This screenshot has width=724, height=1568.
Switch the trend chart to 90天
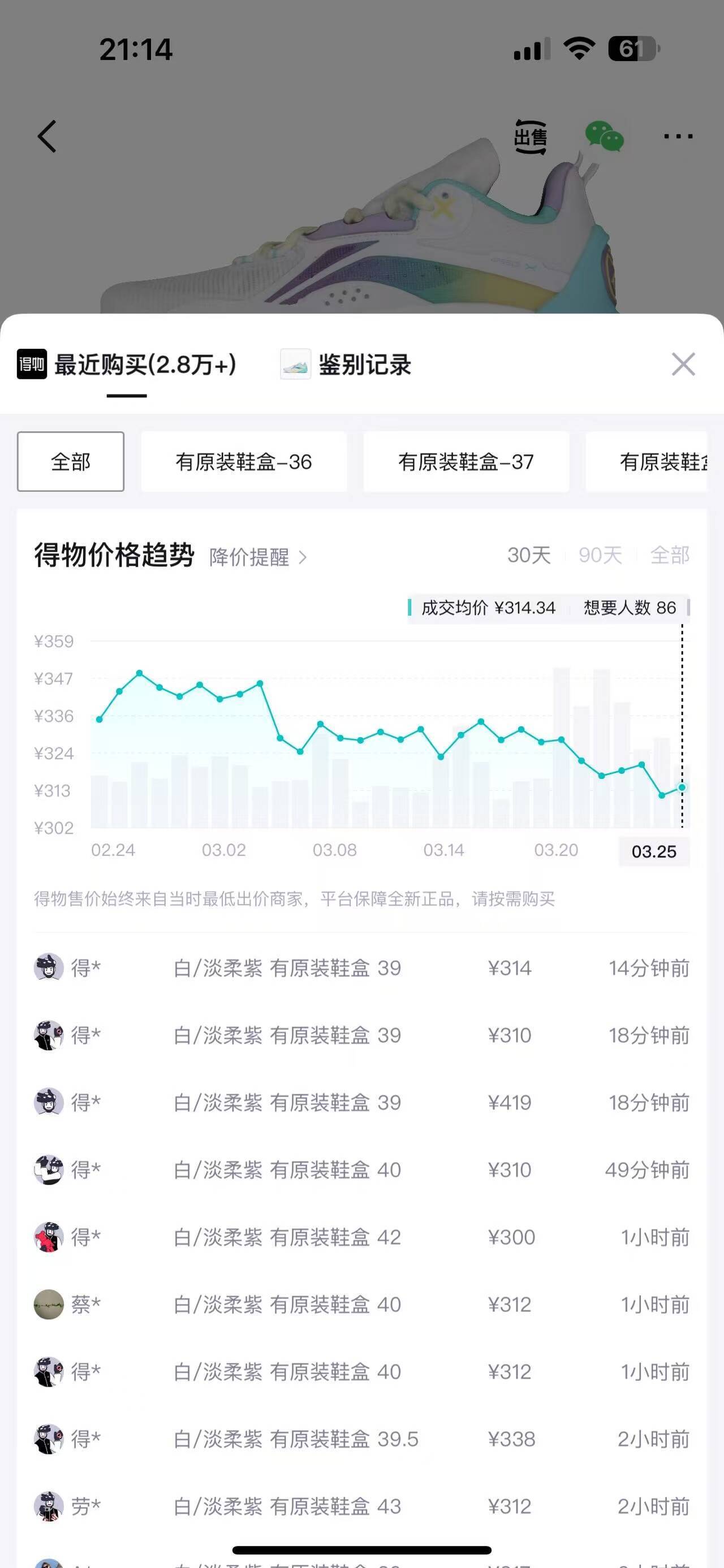(600, 555)
